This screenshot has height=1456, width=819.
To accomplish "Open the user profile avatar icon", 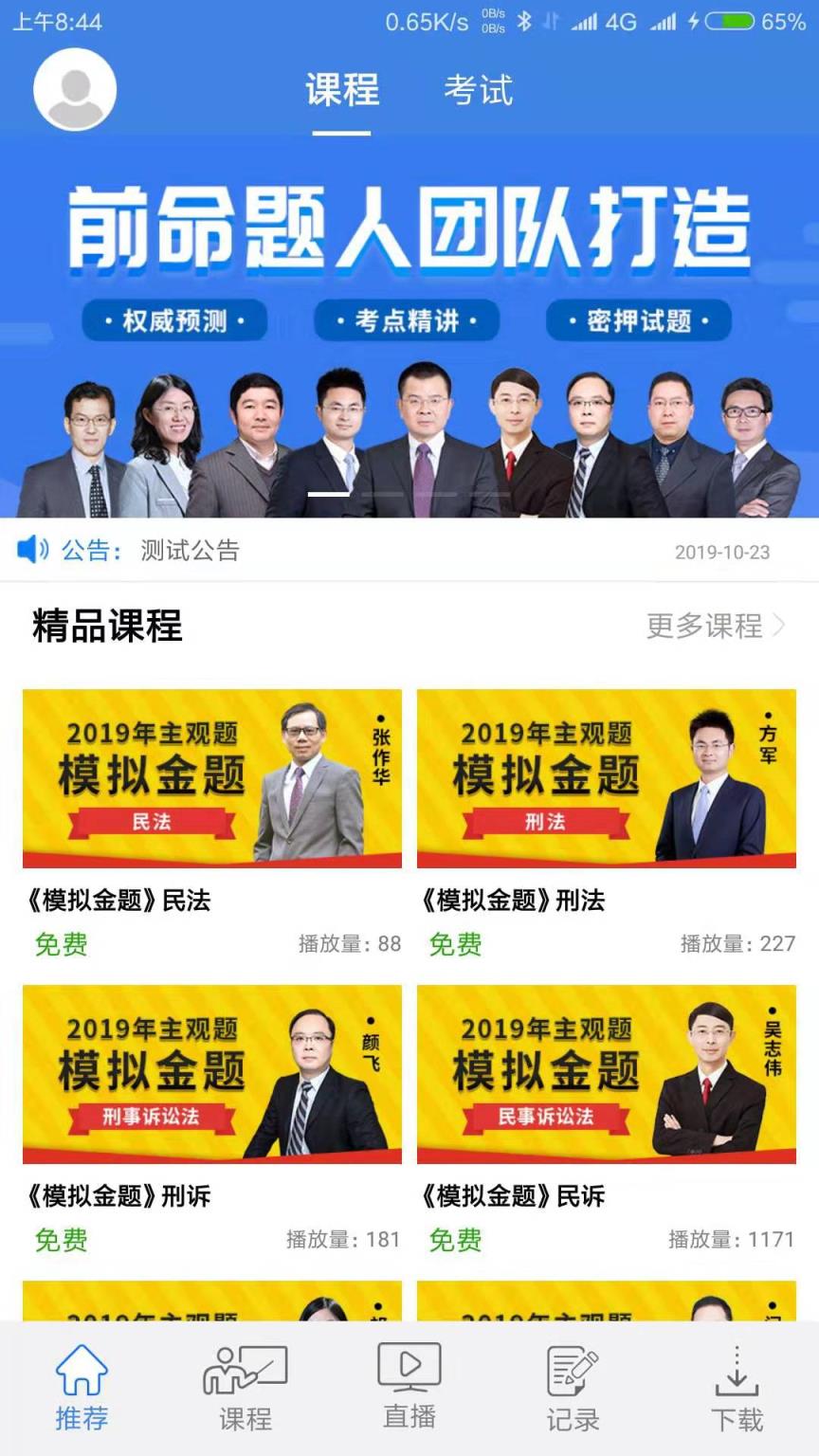I will tap(74, 87).
